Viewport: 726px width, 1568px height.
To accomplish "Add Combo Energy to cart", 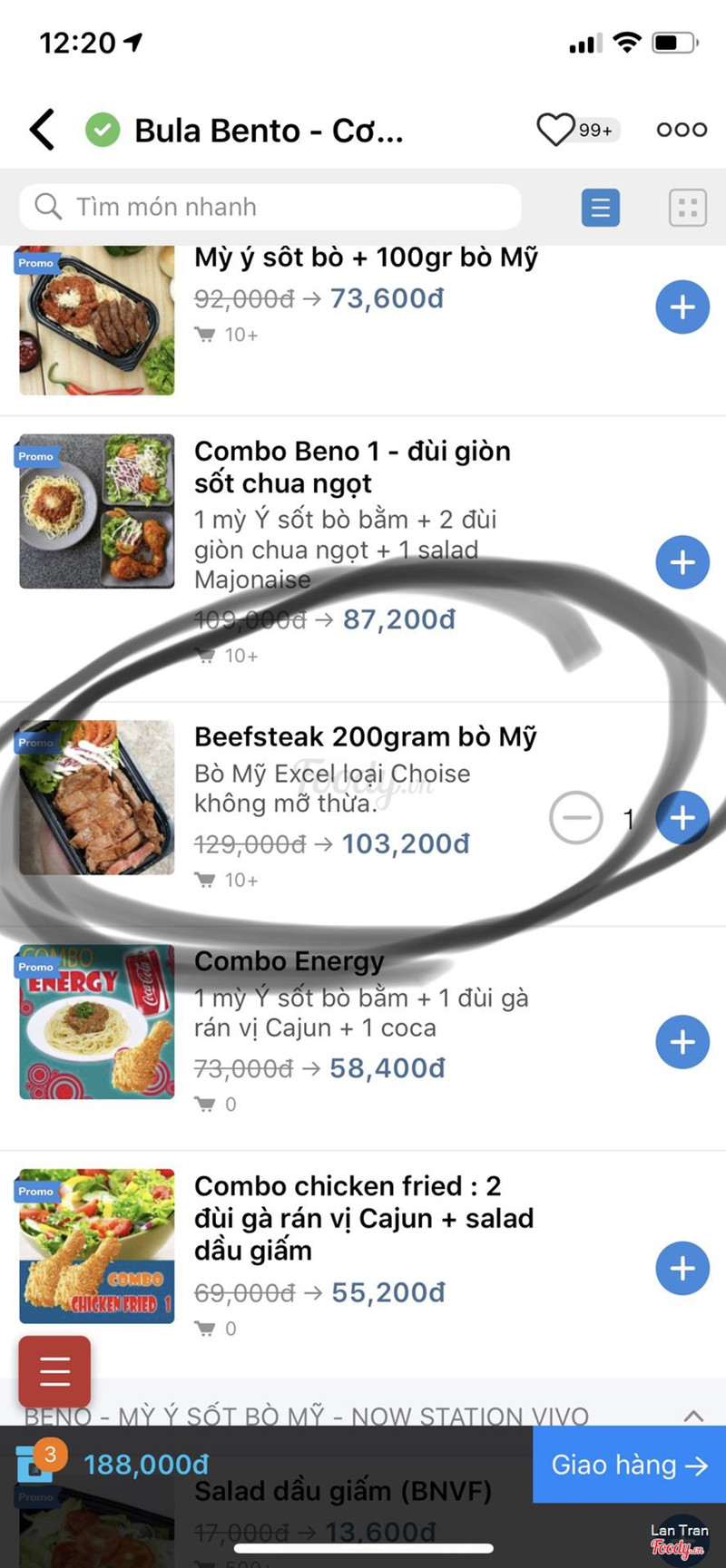I will [682, 1042].
